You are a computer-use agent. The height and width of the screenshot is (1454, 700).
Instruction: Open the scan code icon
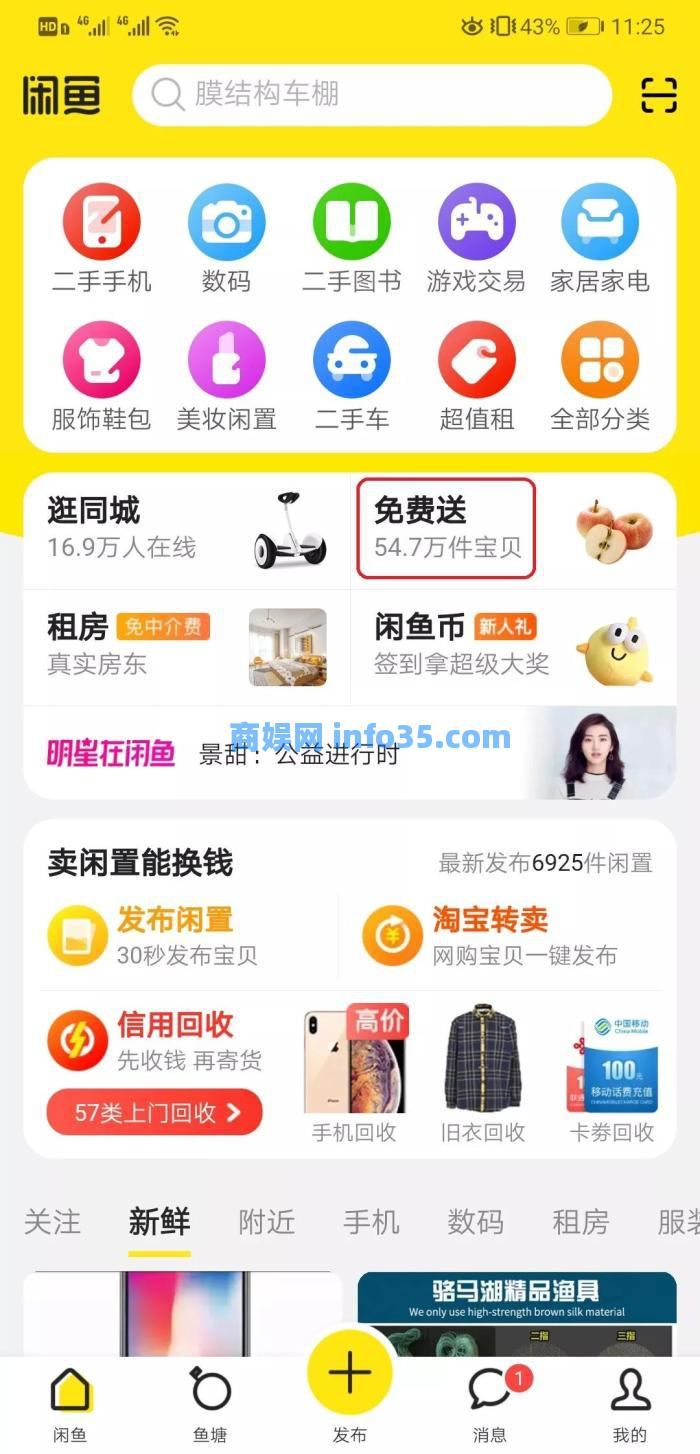click(x=659, y=95)
